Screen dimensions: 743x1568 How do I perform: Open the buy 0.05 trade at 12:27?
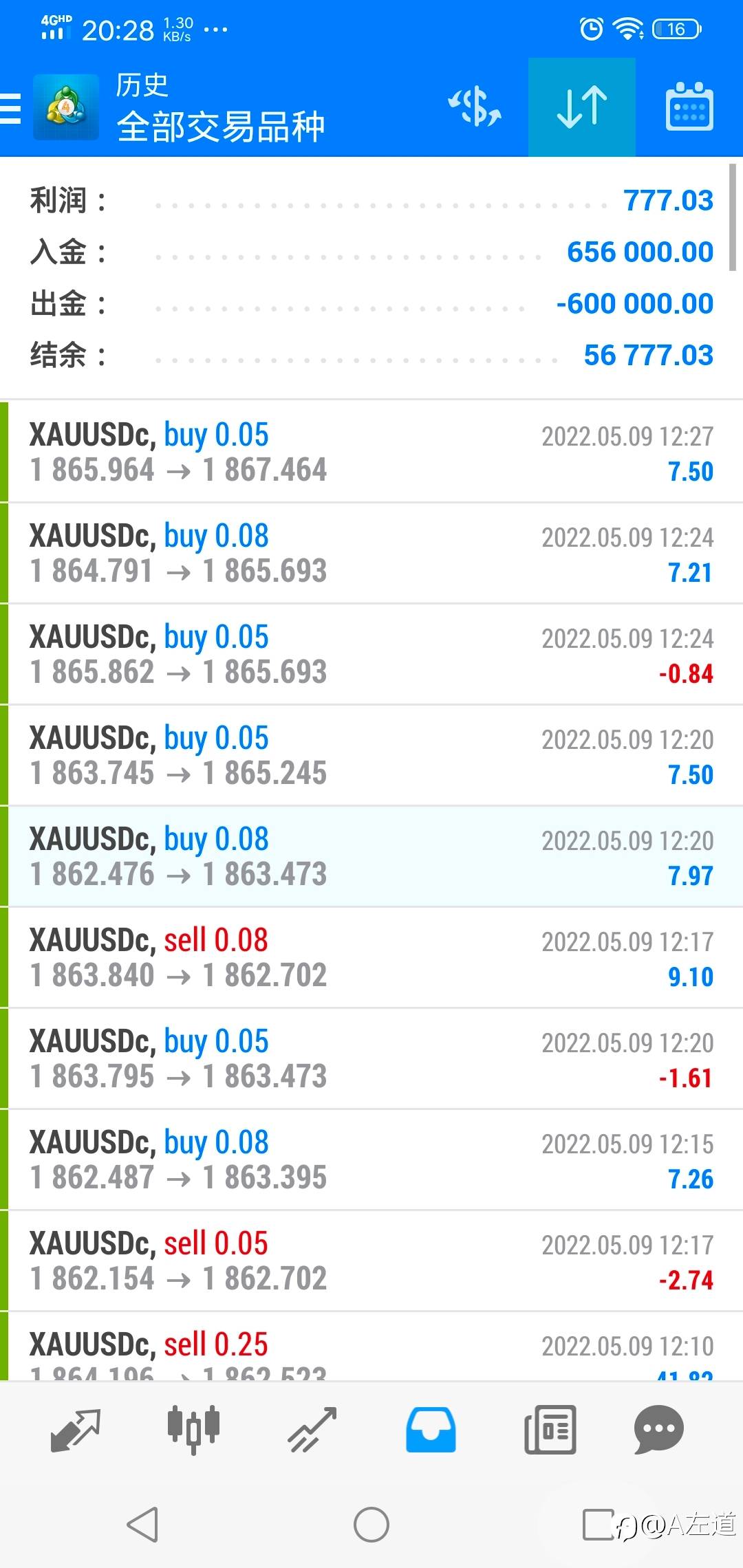(x=371, y=453)
